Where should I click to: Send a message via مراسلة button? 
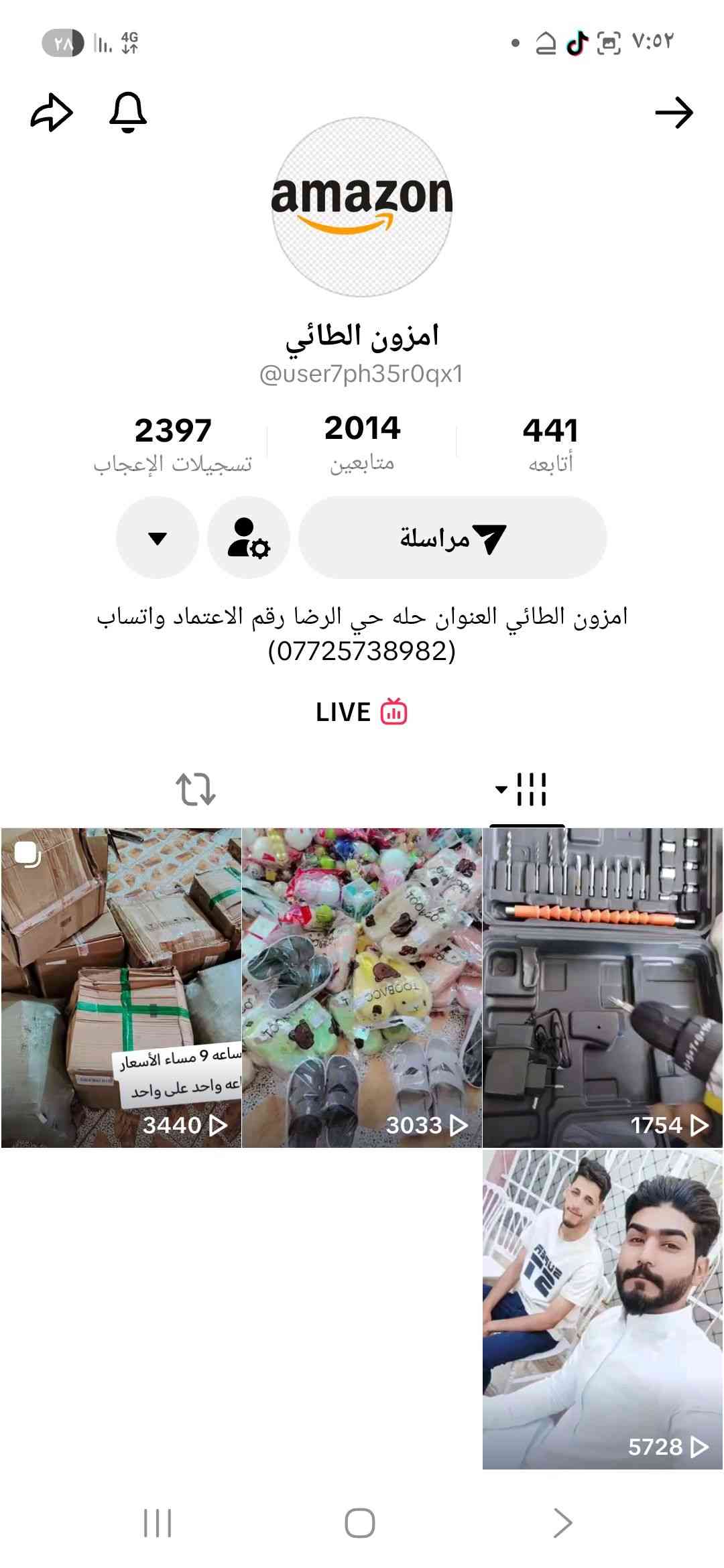click(452, 538)
